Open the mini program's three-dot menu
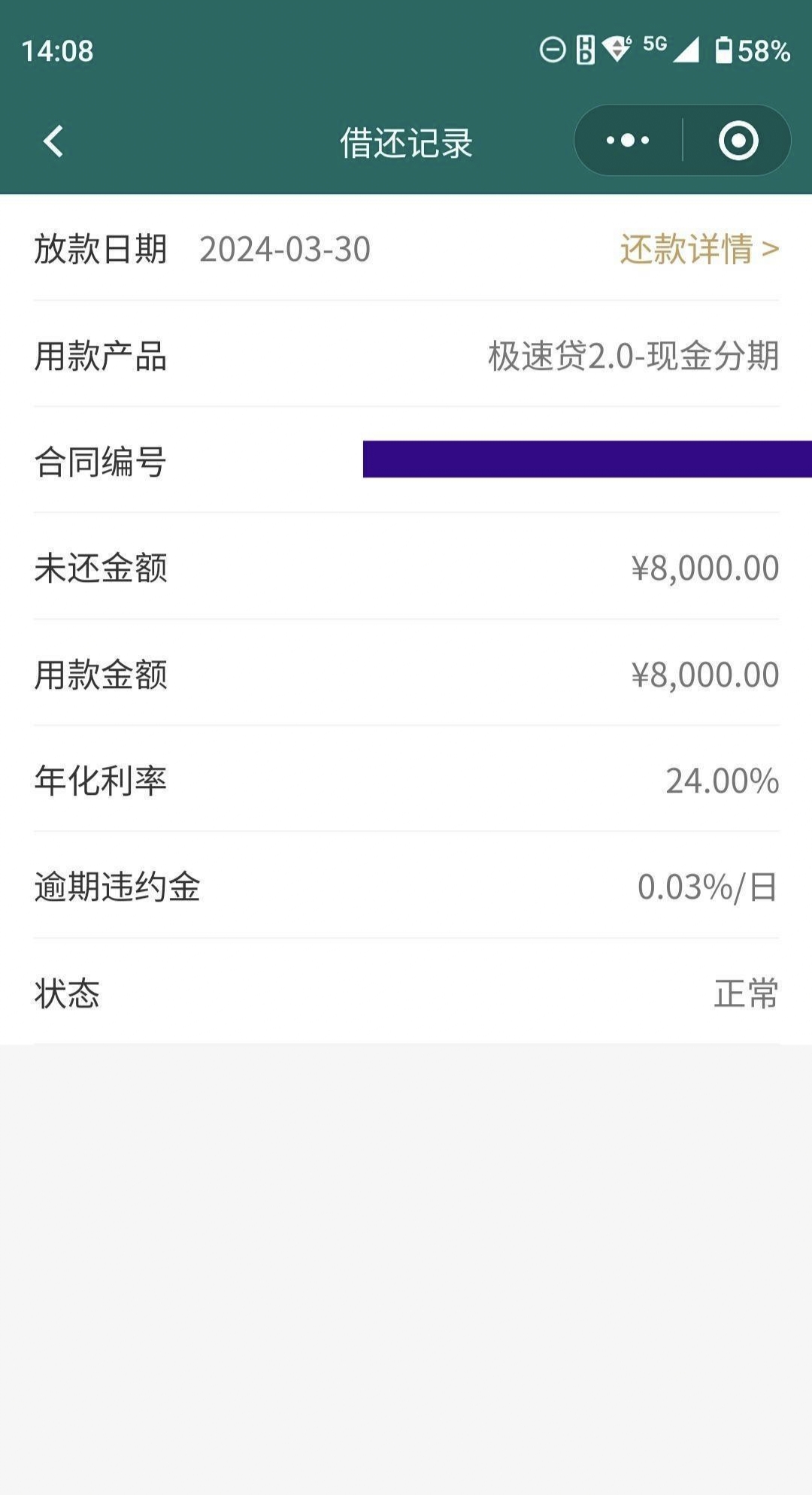This screenshot has width=812, height=1495. point(628,141)
